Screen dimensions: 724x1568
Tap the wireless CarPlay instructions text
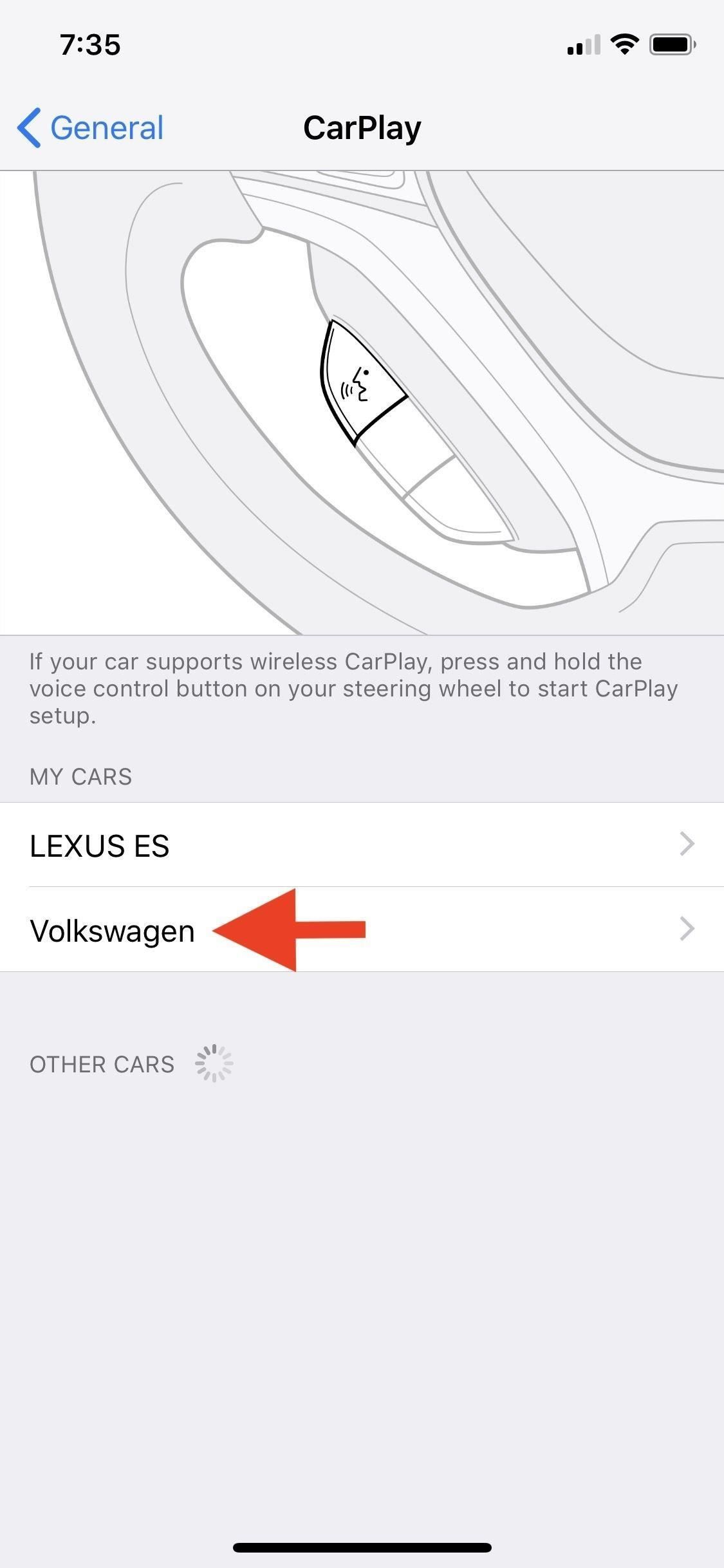click(x=353, y=687)
